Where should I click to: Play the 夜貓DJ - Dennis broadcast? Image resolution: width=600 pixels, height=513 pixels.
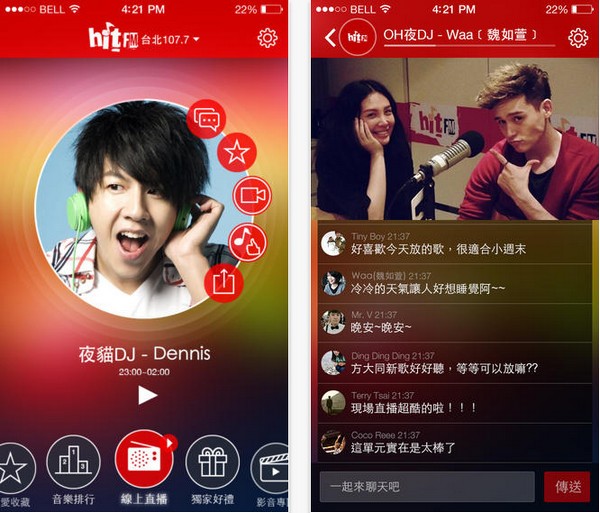tap(148, 395)
